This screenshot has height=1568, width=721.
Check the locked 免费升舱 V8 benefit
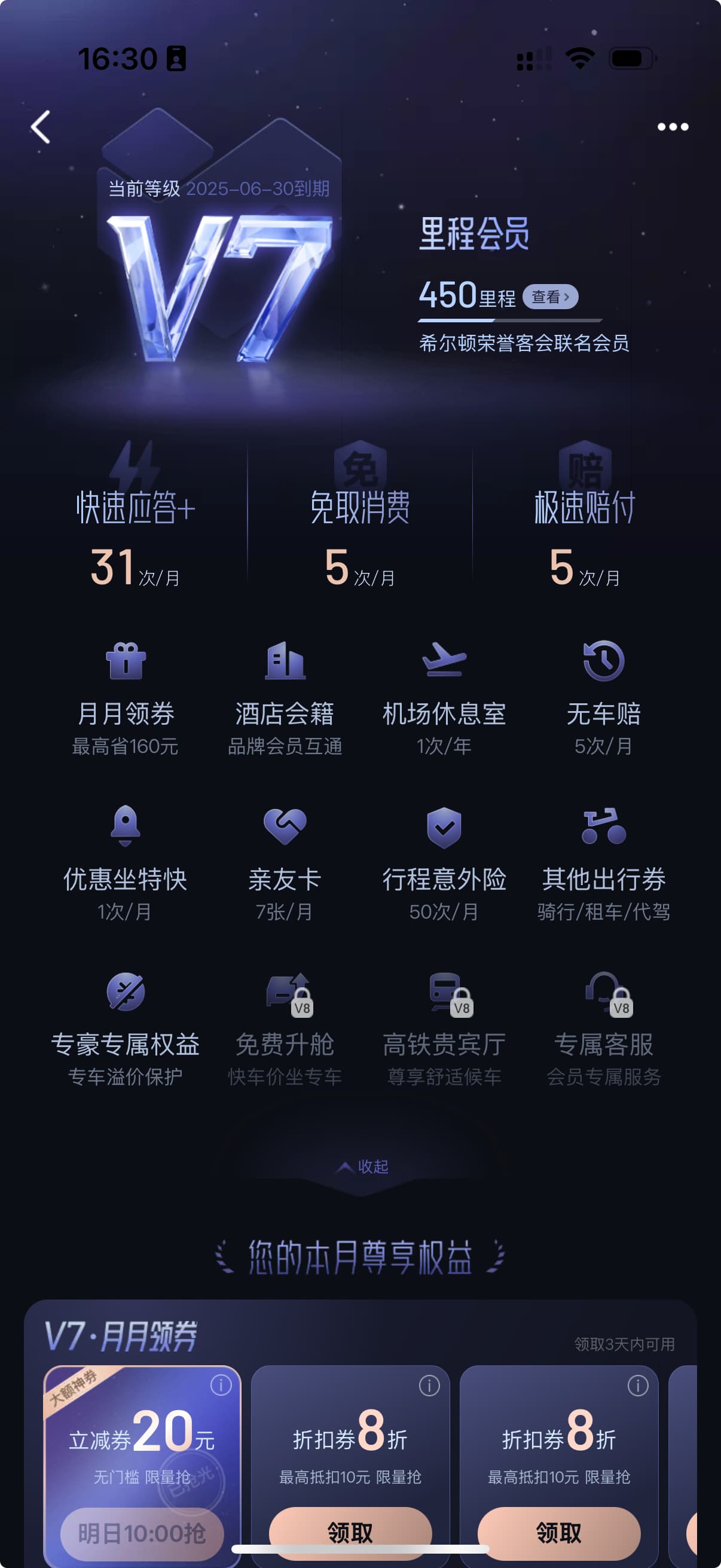(x=285, y=1029)
